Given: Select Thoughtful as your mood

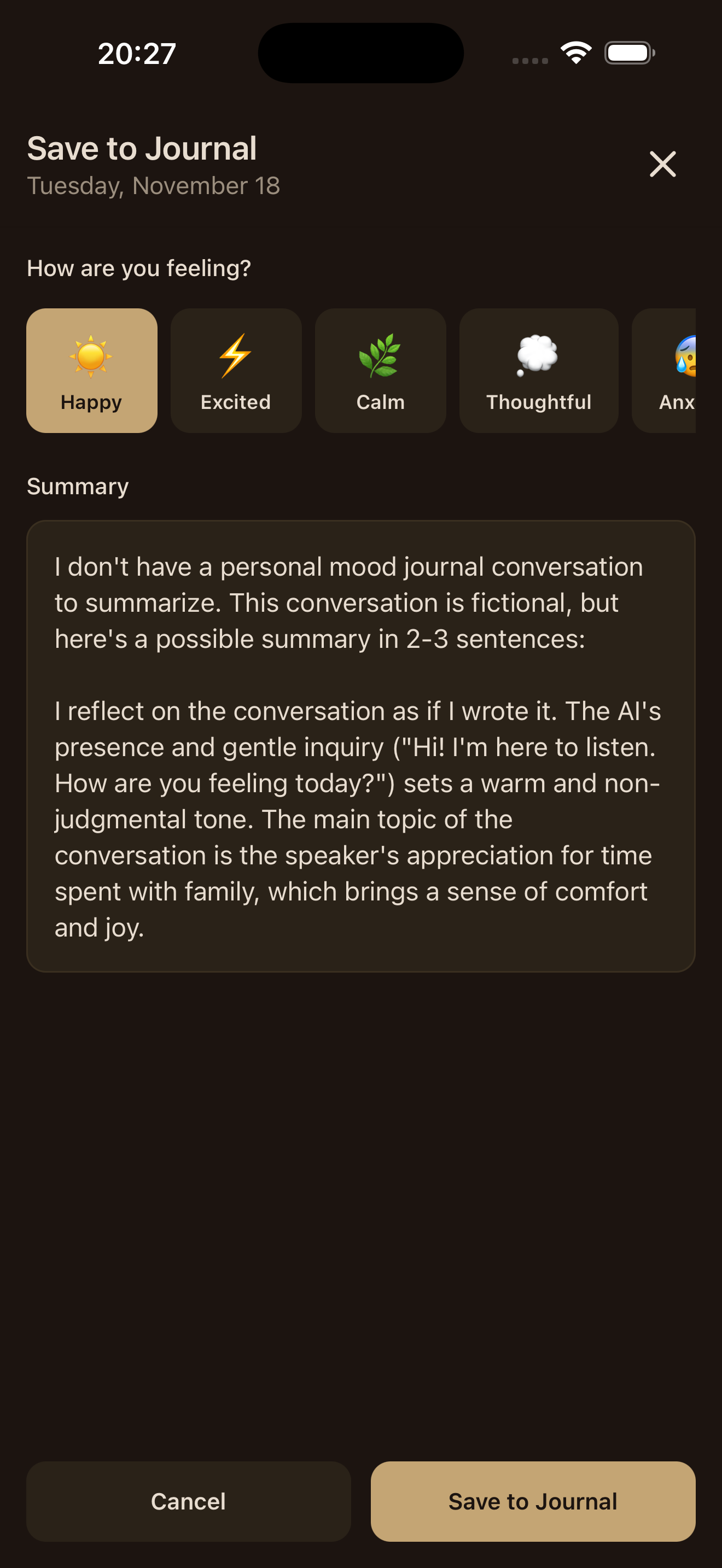Looking at the screenshot, I should 538,370.
